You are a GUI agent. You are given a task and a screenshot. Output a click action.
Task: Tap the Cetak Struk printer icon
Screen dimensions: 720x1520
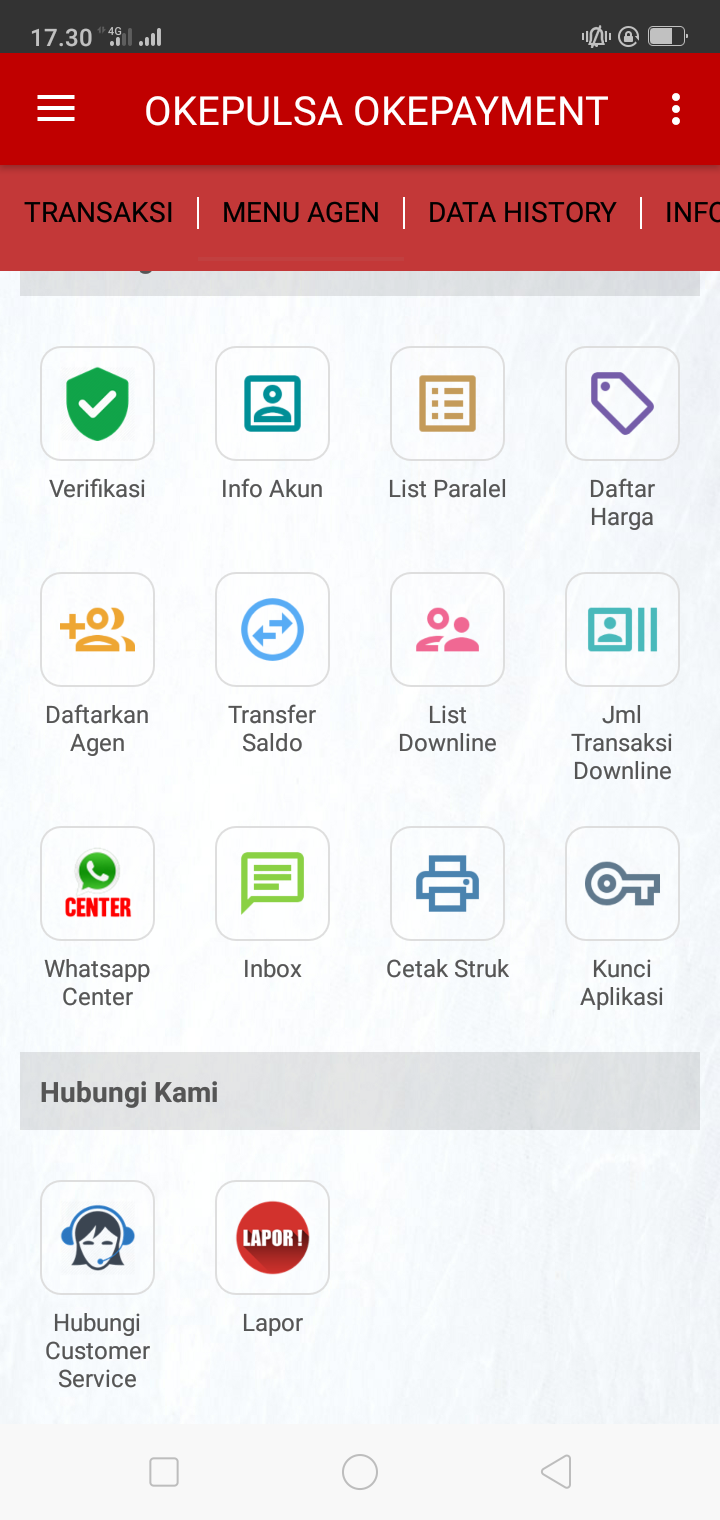(447, 883)
